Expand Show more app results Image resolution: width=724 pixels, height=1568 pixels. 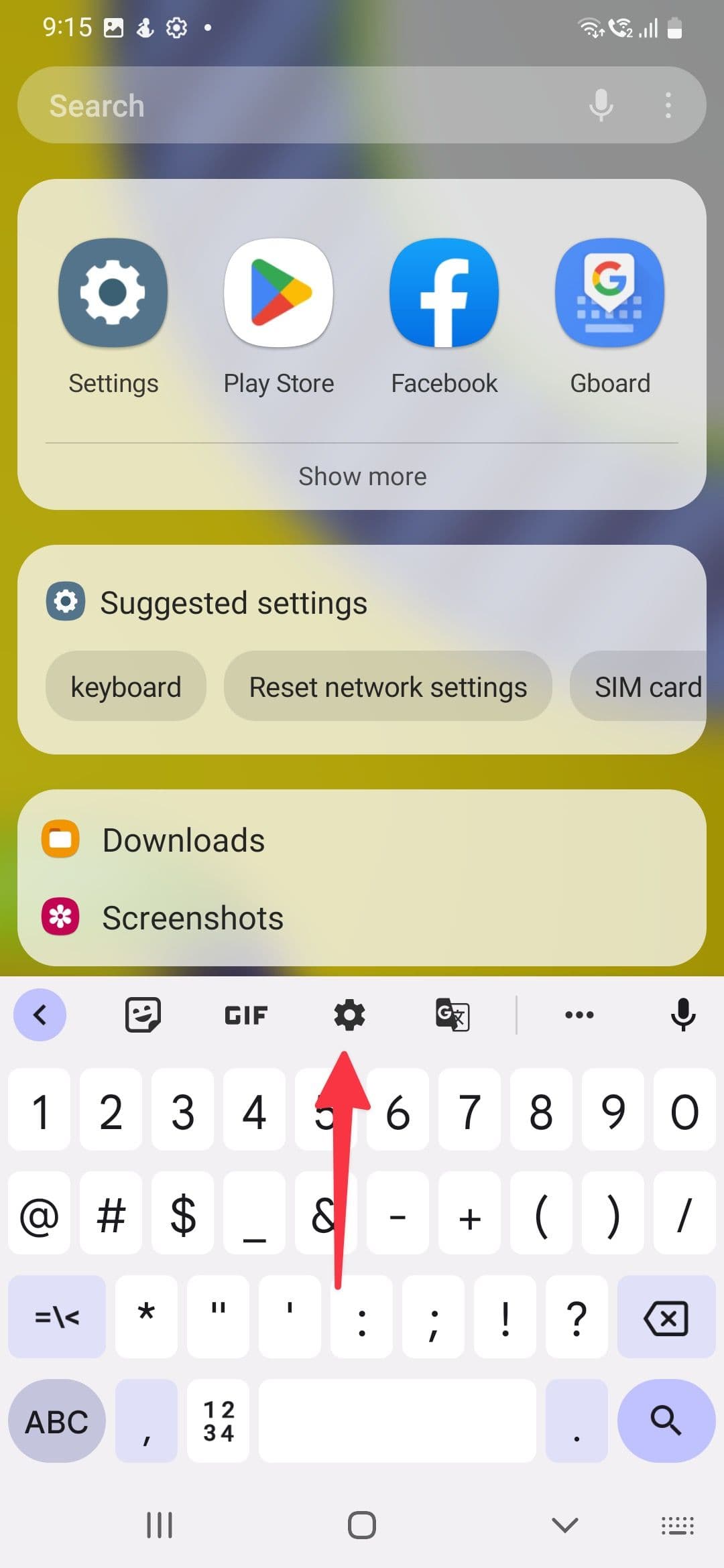tap(362, 476)
